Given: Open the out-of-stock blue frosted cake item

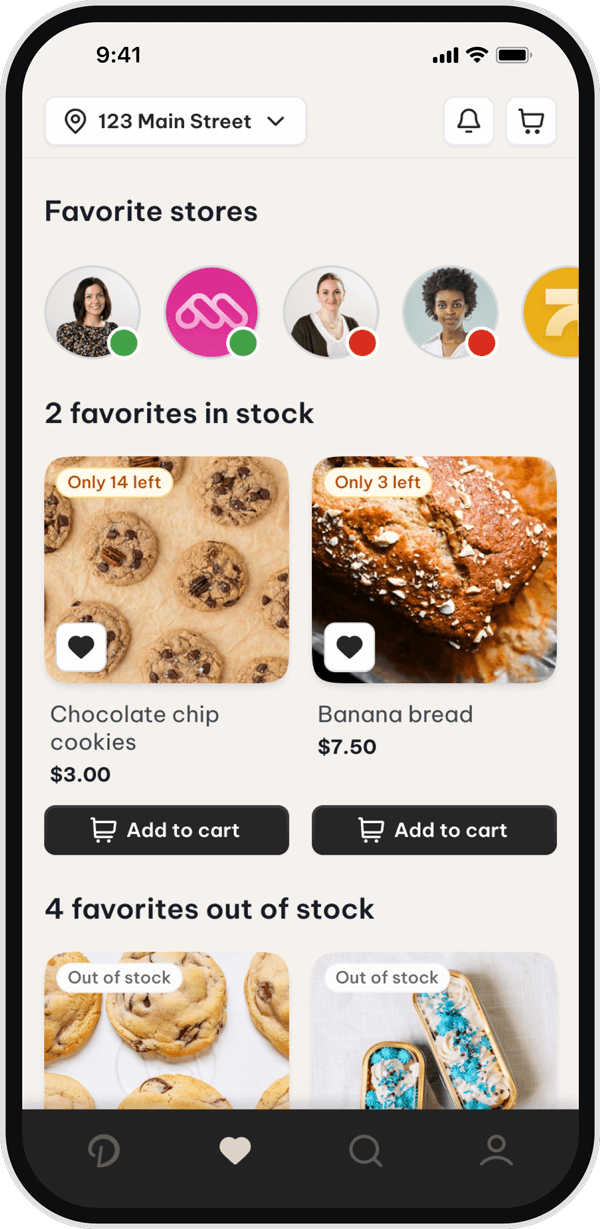Looking at the screenshot, I should (x=434, y=1040).
